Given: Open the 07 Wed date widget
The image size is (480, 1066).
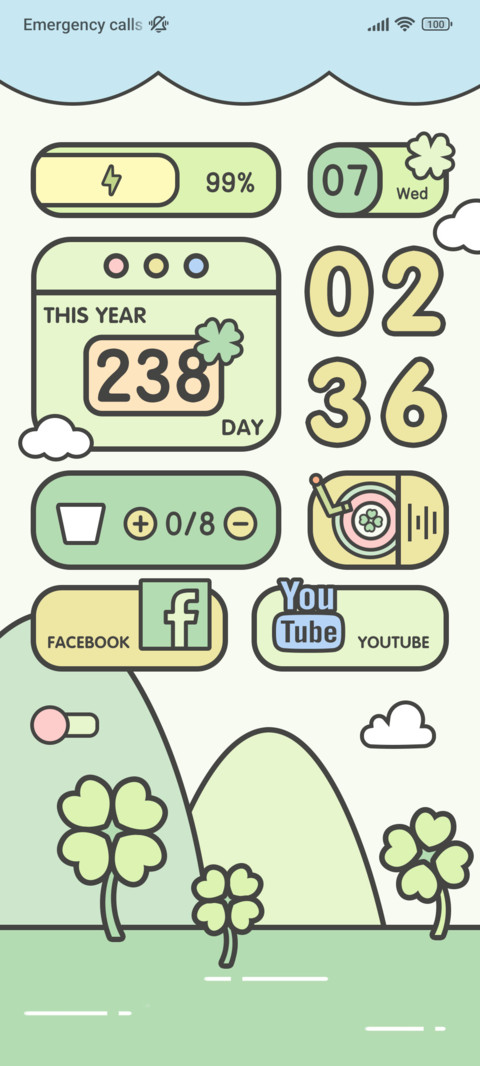Looking at the screenshot, I should 378,177.
